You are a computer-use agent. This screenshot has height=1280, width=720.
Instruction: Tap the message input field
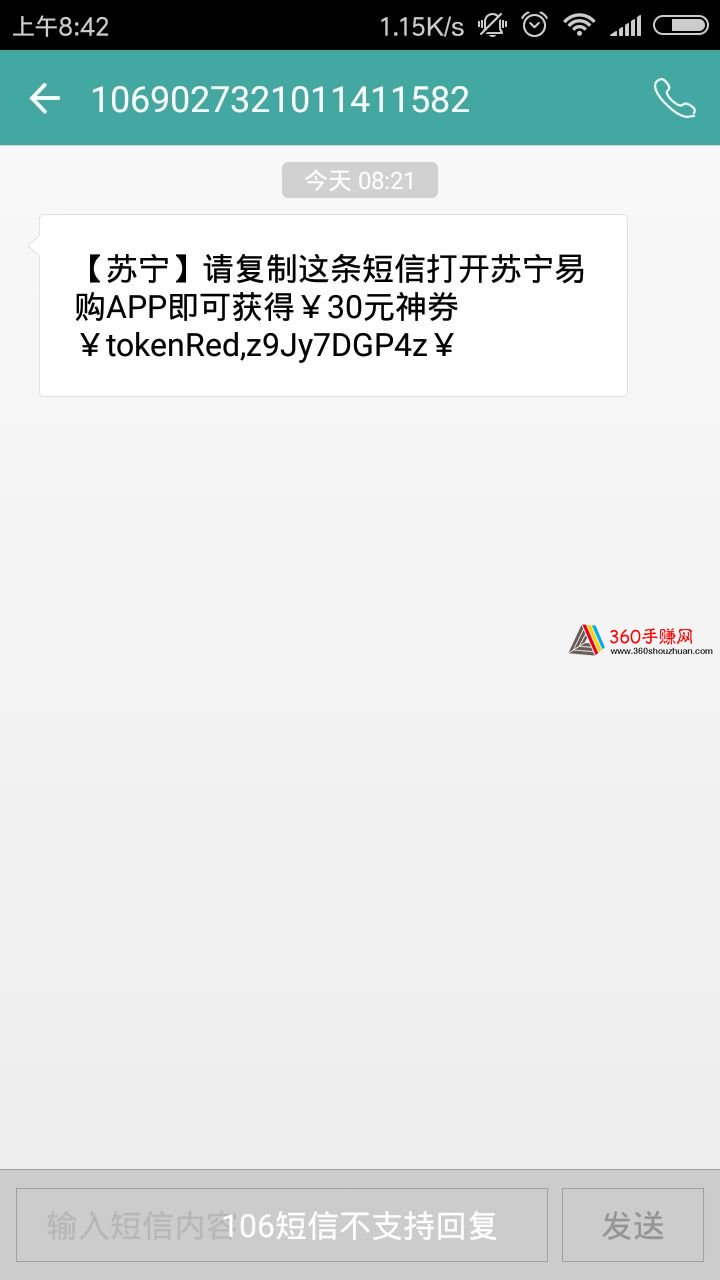[282, 1225]
